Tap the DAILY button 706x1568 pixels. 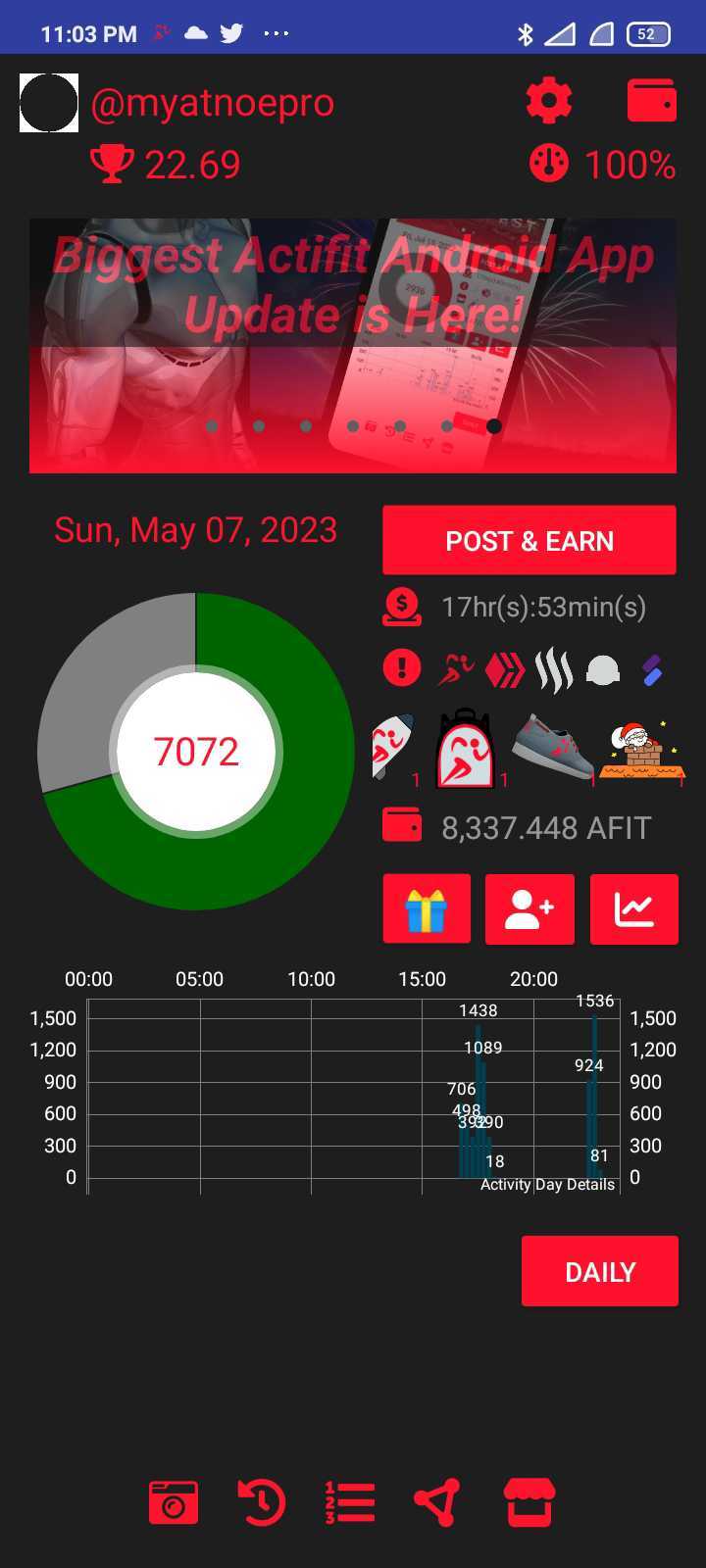click(x=600, y=1271)
